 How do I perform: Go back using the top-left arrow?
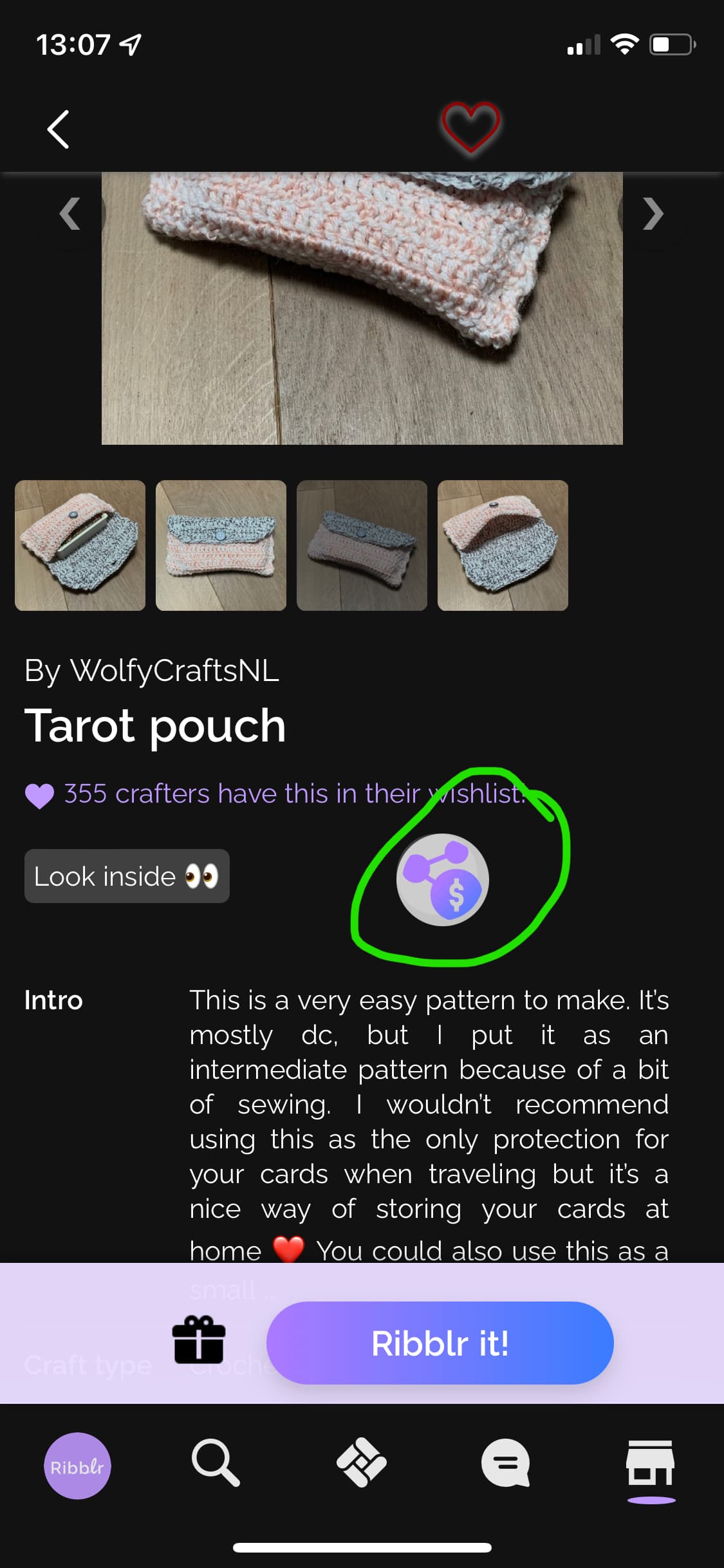click(x=58, y=129)
